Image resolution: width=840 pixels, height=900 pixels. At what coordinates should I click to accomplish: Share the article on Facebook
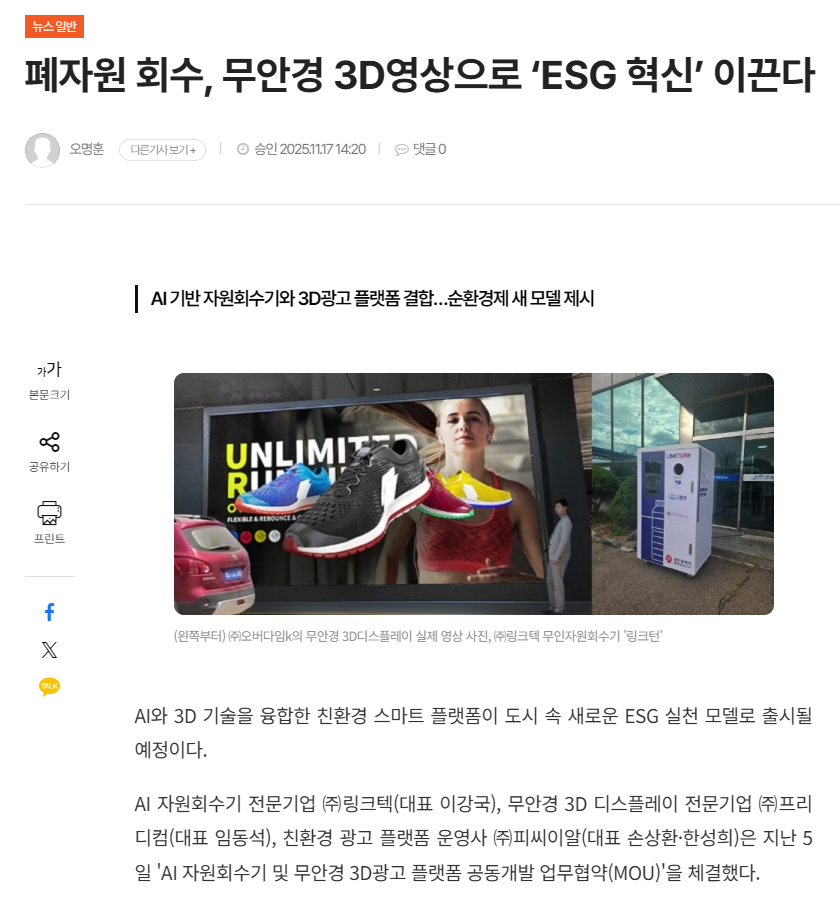tap(49, 612)
